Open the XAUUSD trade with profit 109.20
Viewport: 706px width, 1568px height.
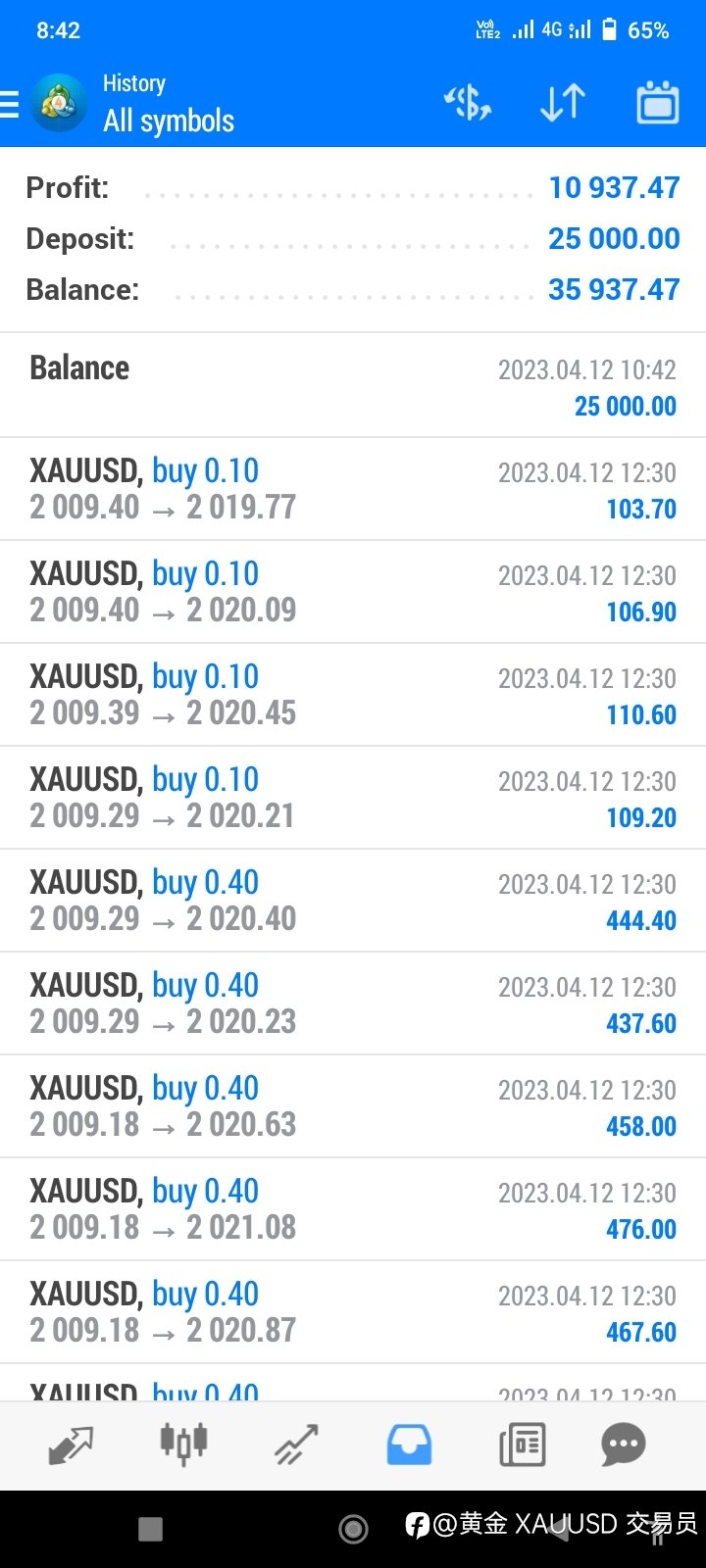click(x=353, y=798)
